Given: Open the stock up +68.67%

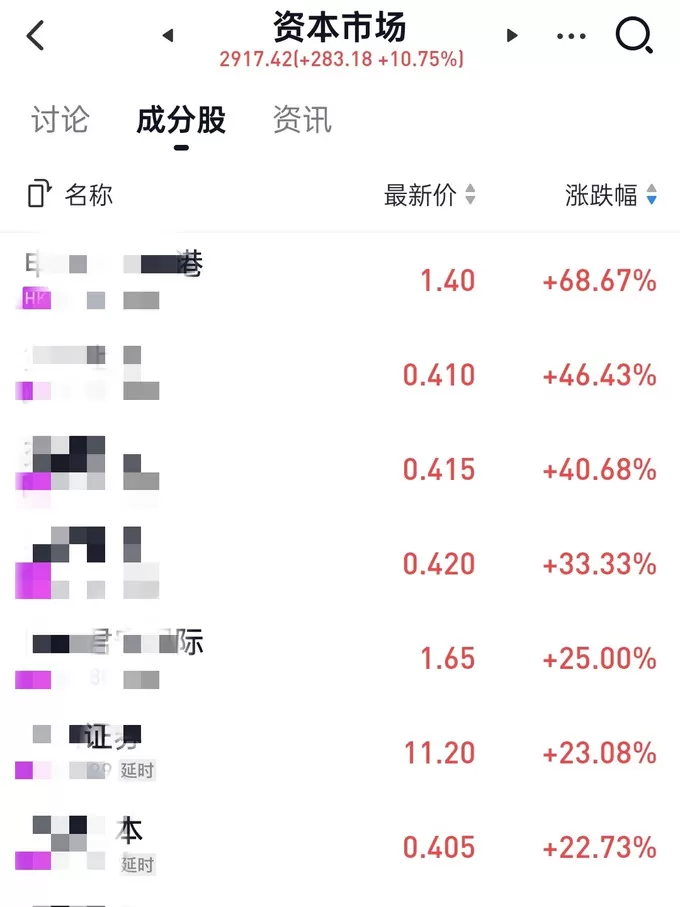Looking at the screenshot, I should tap(340, 281).
